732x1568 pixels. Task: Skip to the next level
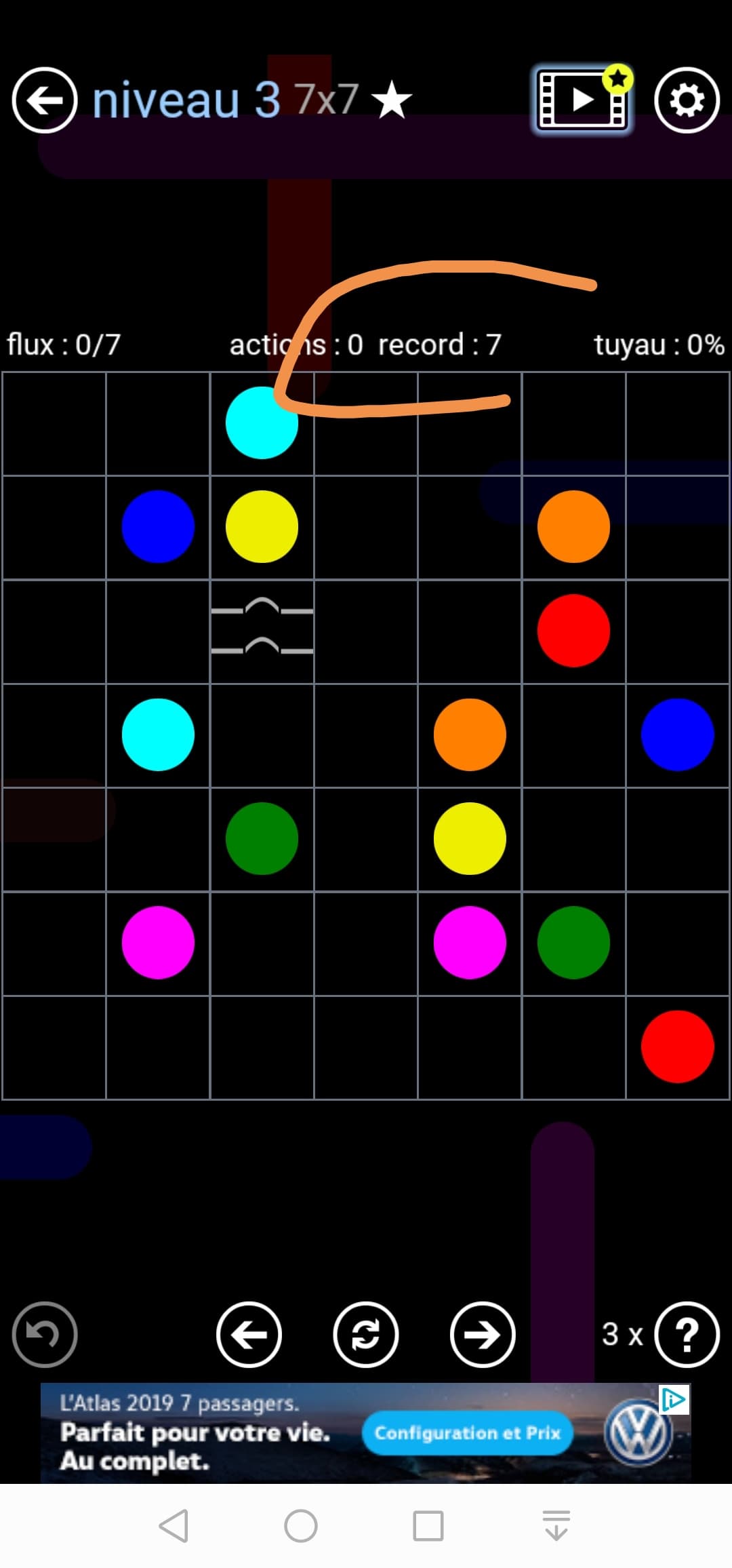[x=483, y=1335]
